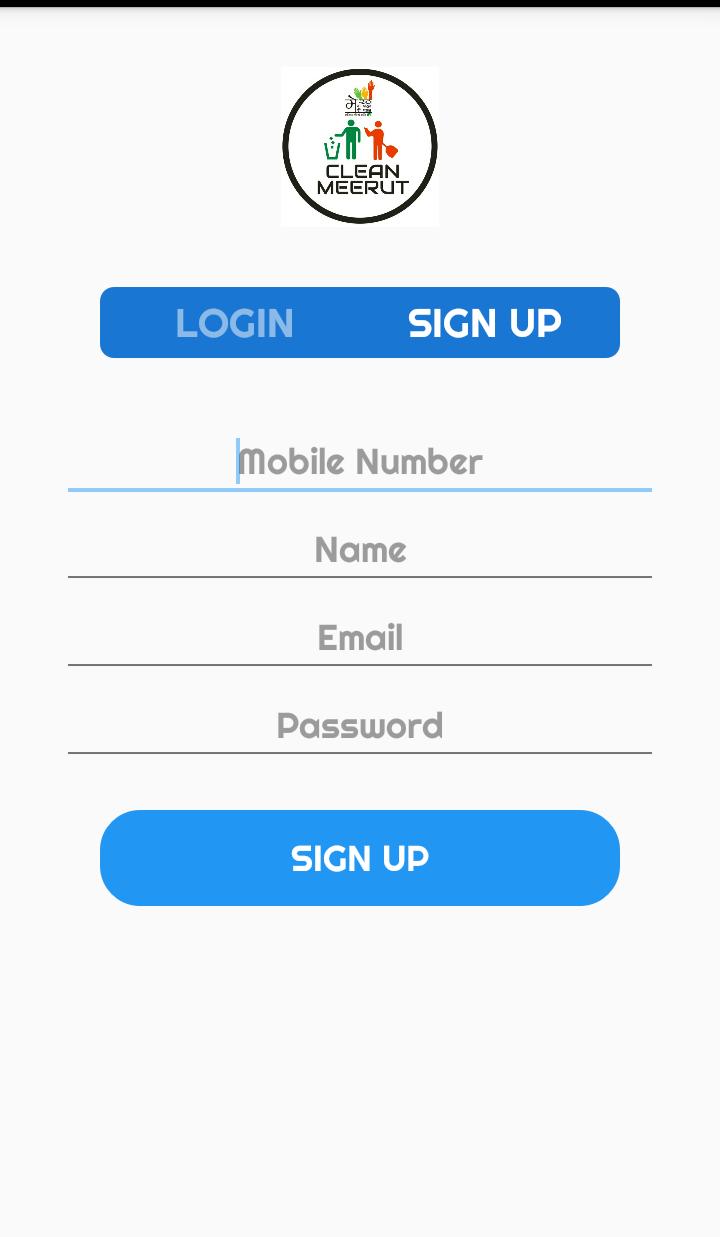Viewport: 720px width, 1237px height.
Task: Focus the Mobile Number field
Action: tap(360, 462)
